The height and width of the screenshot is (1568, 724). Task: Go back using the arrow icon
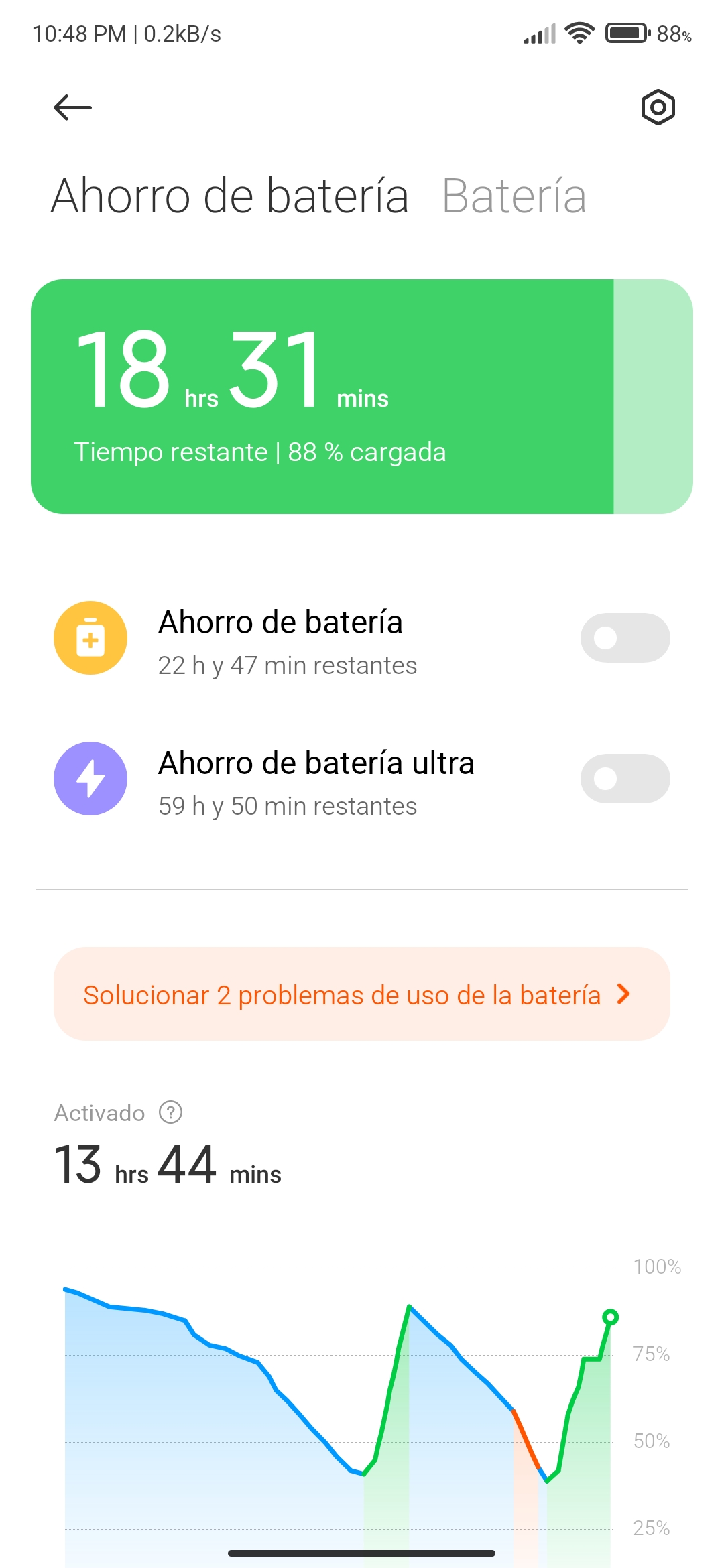coord(72,107)
